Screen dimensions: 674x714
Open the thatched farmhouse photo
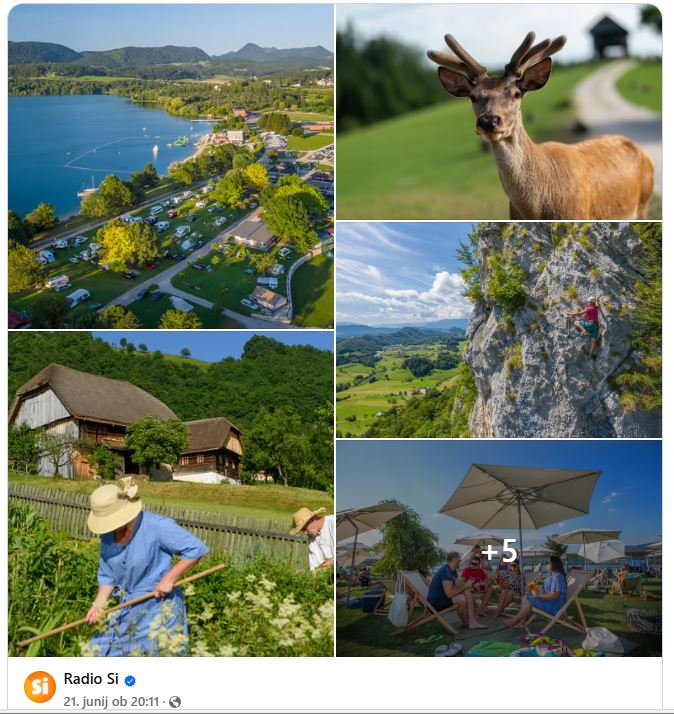pos(171,494)
